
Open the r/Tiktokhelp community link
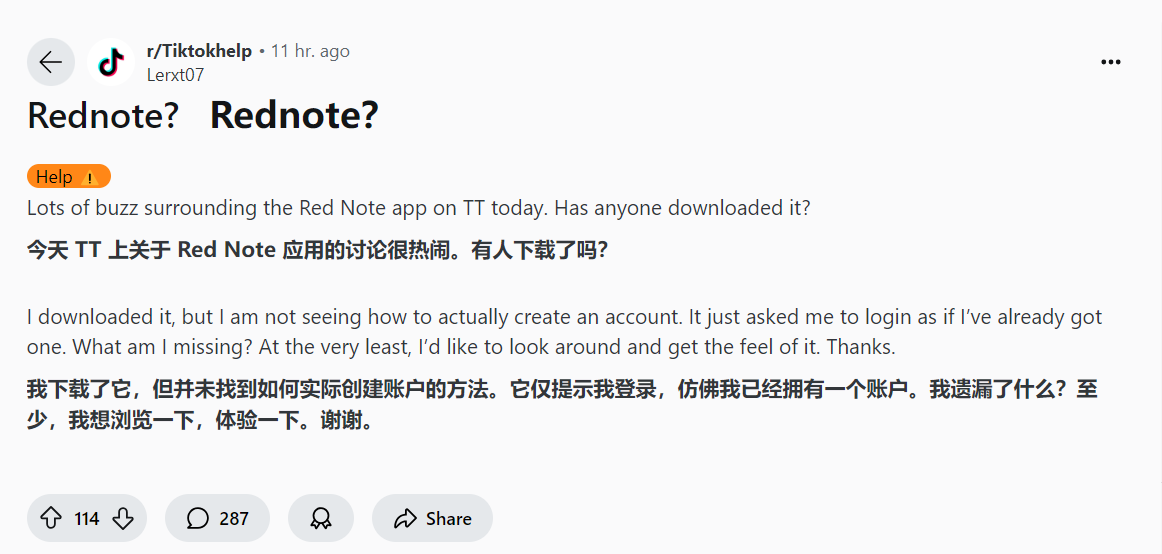198,51
